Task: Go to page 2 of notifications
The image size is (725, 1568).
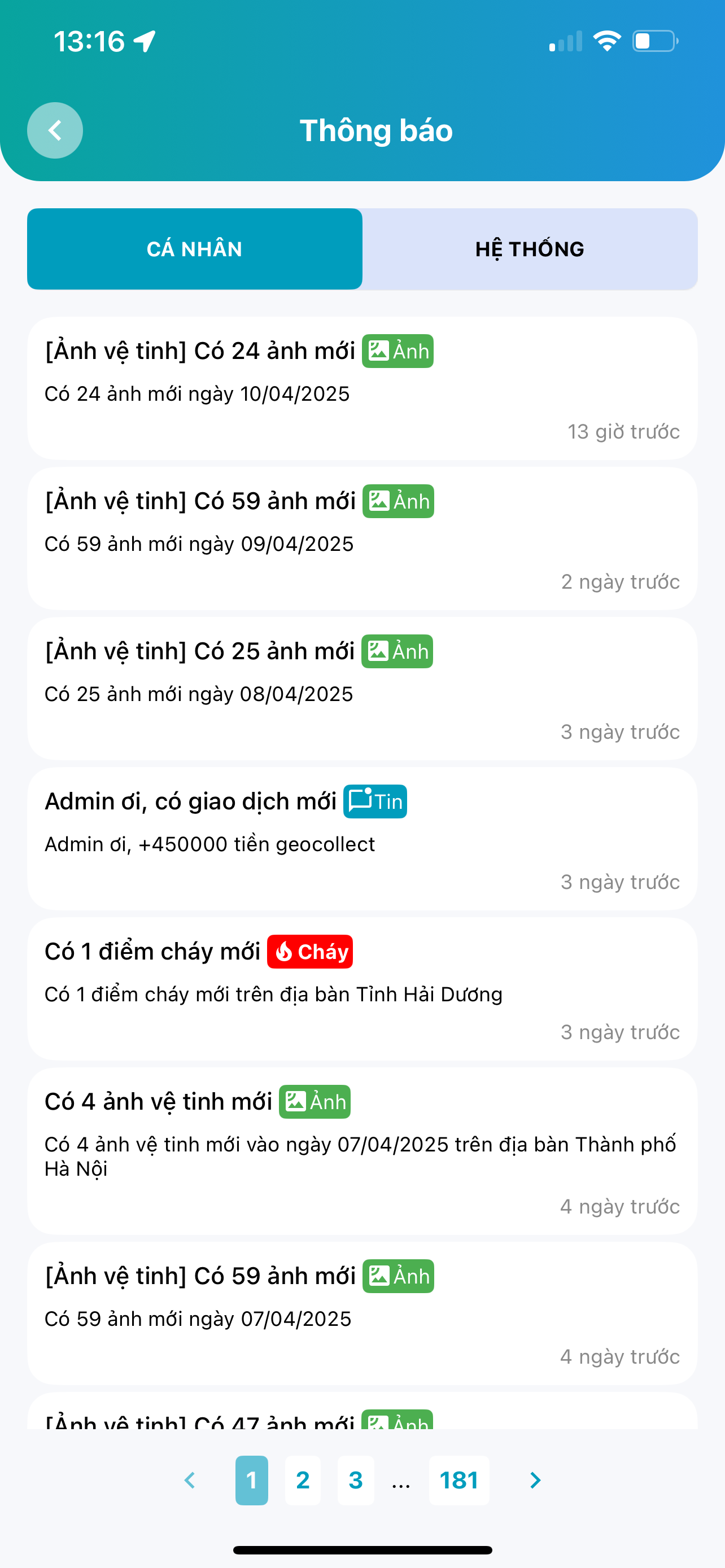Action: point(303,1480)
